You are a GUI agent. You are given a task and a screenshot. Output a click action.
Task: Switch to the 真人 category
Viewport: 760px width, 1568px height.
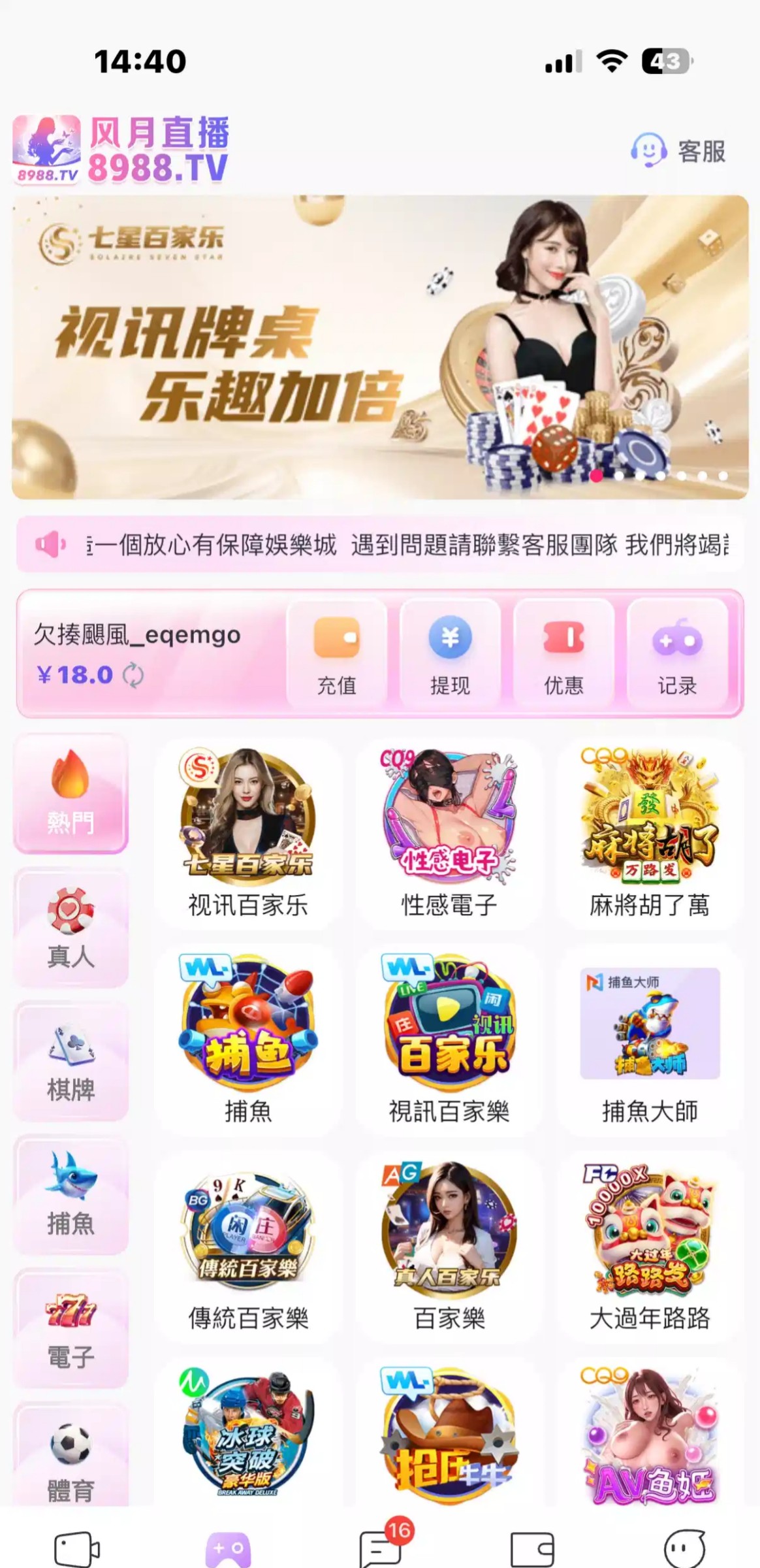pos(71,927)
